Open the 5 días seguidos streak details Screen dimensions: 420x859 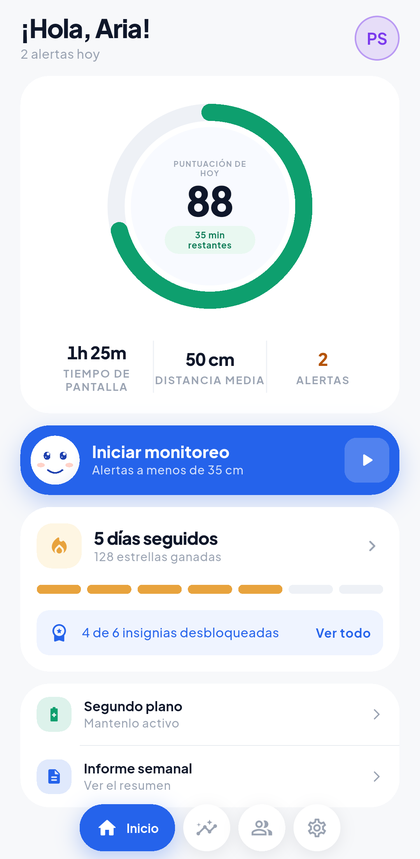click(x=210, y=546)
